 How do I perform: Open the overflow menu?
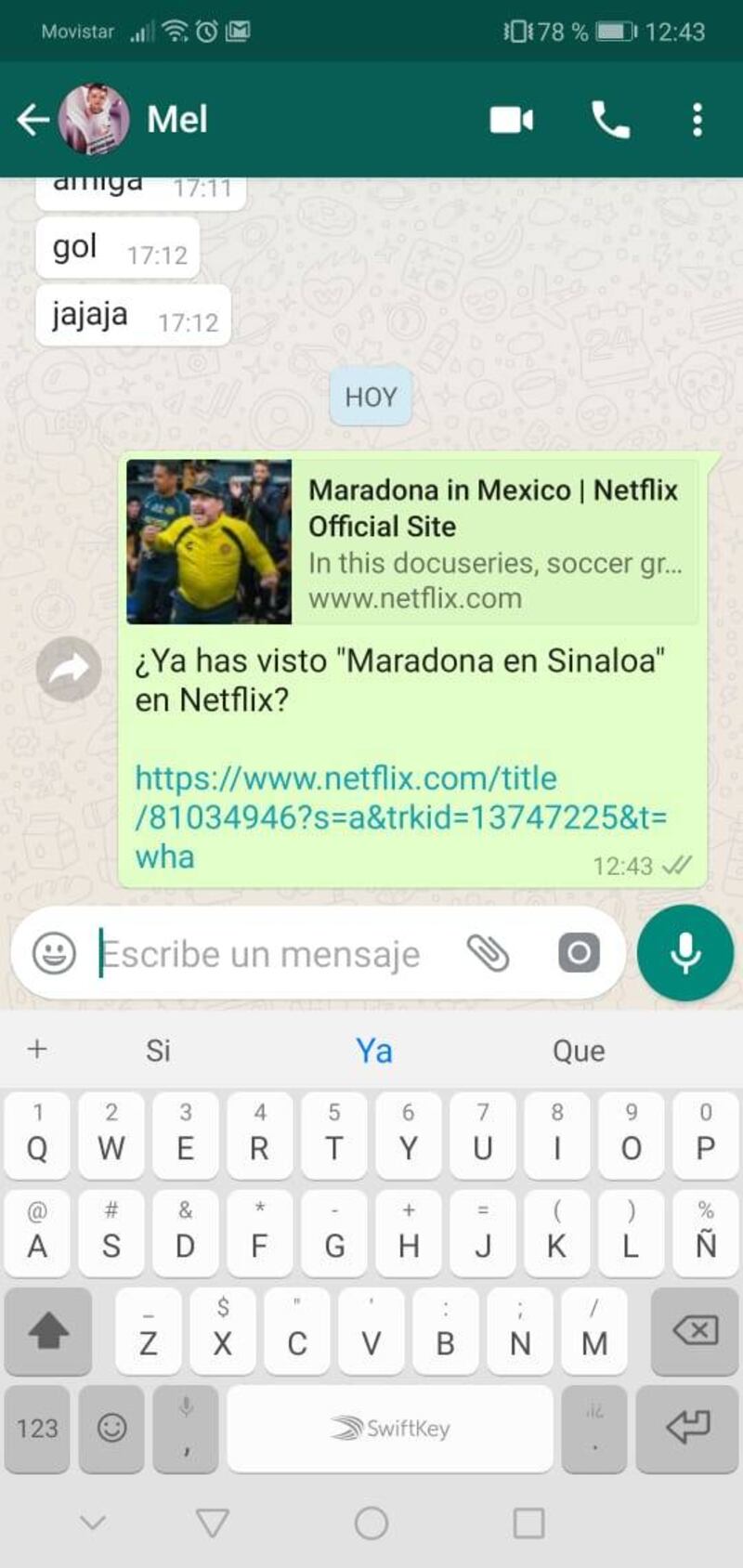(697, 120)
